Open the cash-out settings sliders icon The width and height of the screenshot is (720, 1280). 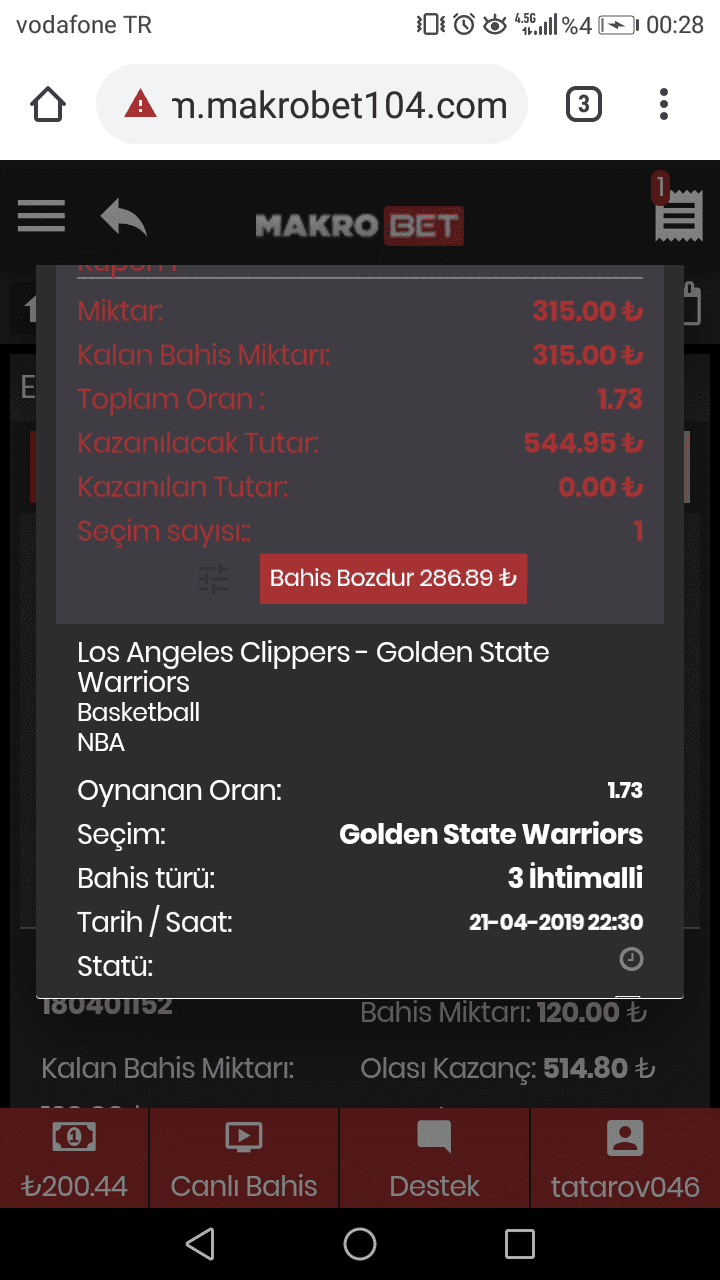coord(213,579)
